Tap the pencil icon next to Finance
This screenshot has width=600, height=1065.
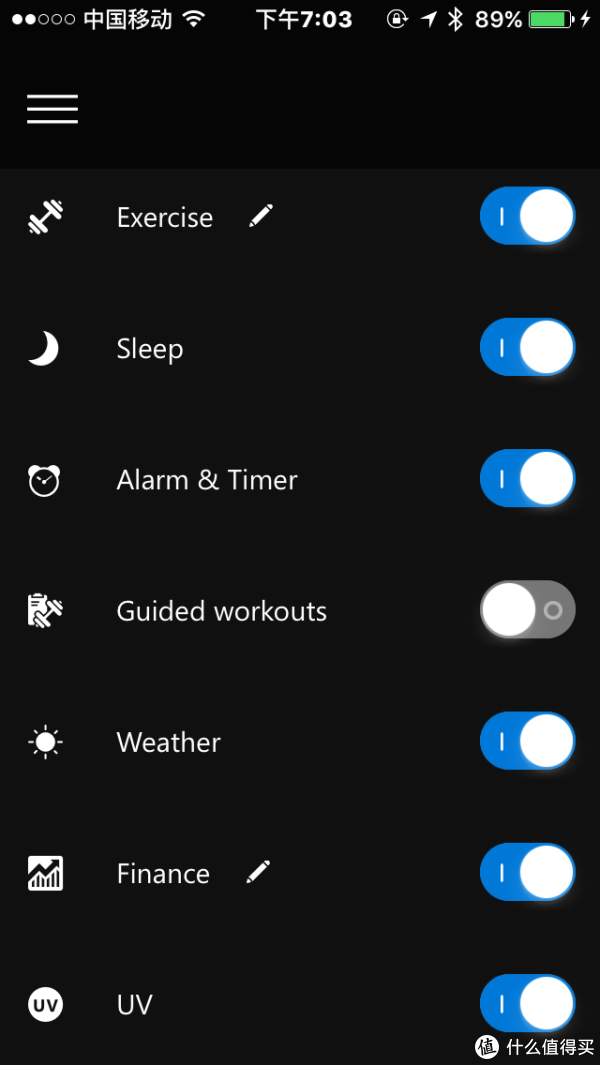258,871
